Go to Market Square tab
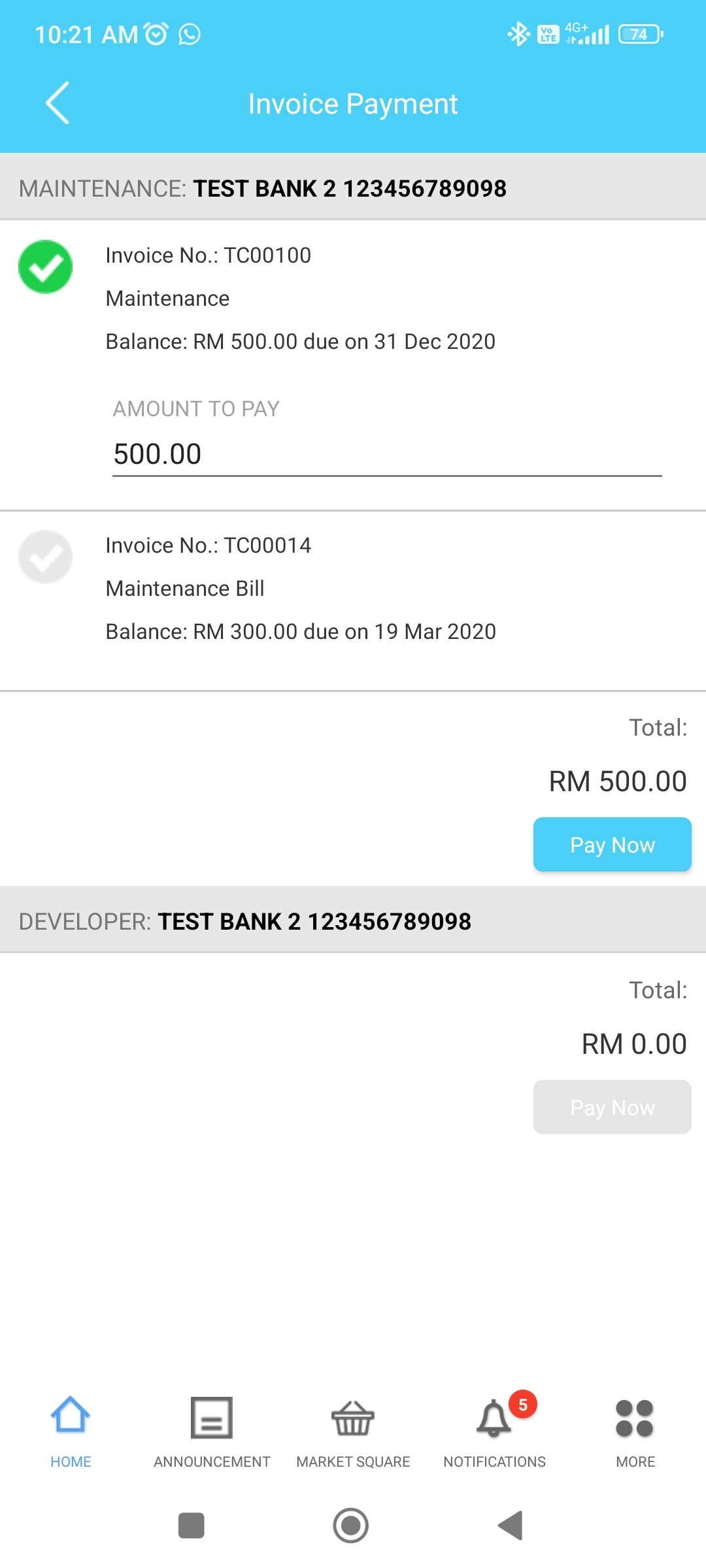This screenshot has width=706, height=1568. pyautogui.click(x=353, y=1431)
